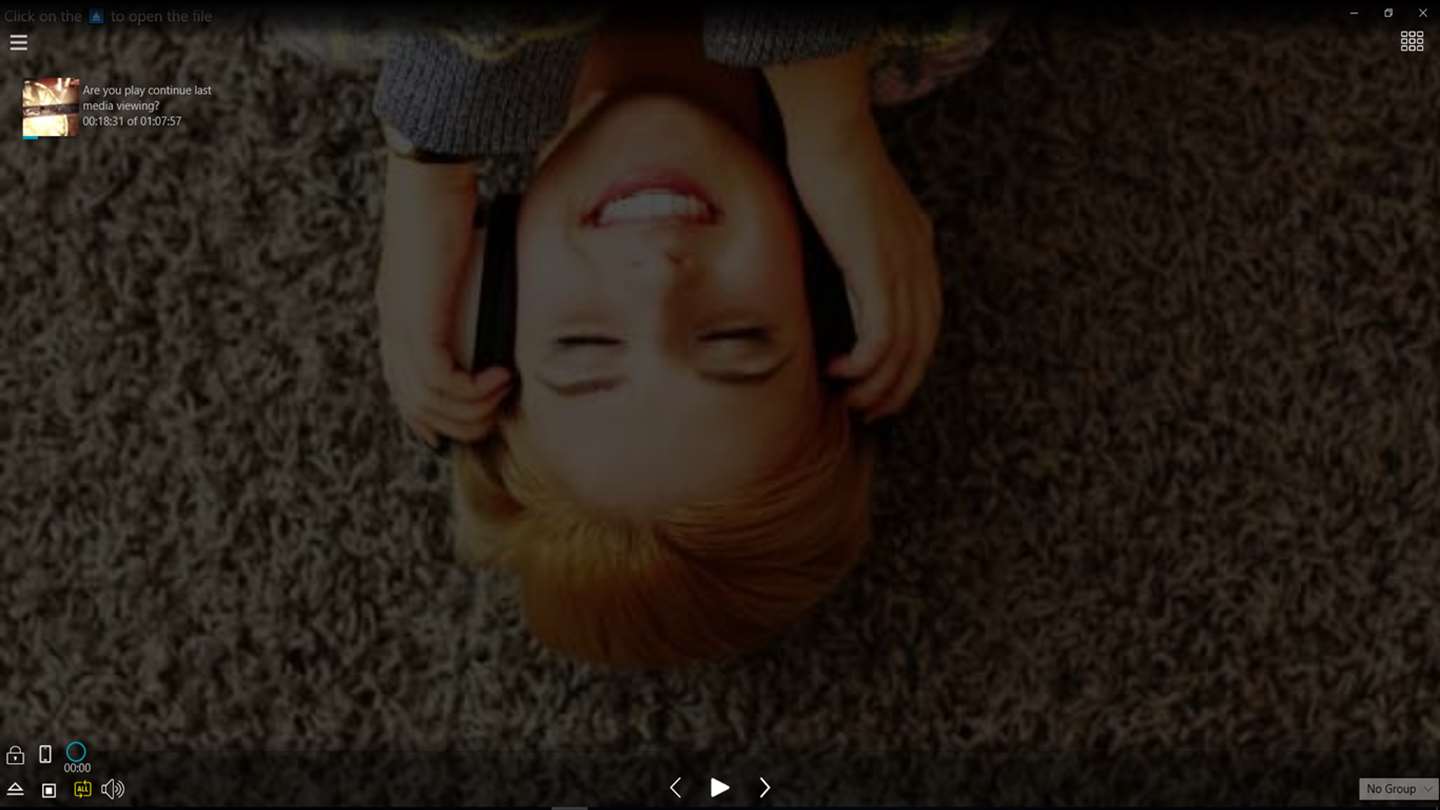Skip to the next media item
The height and width of the screenshot is (810, 1440).
(x=764, y=788)
